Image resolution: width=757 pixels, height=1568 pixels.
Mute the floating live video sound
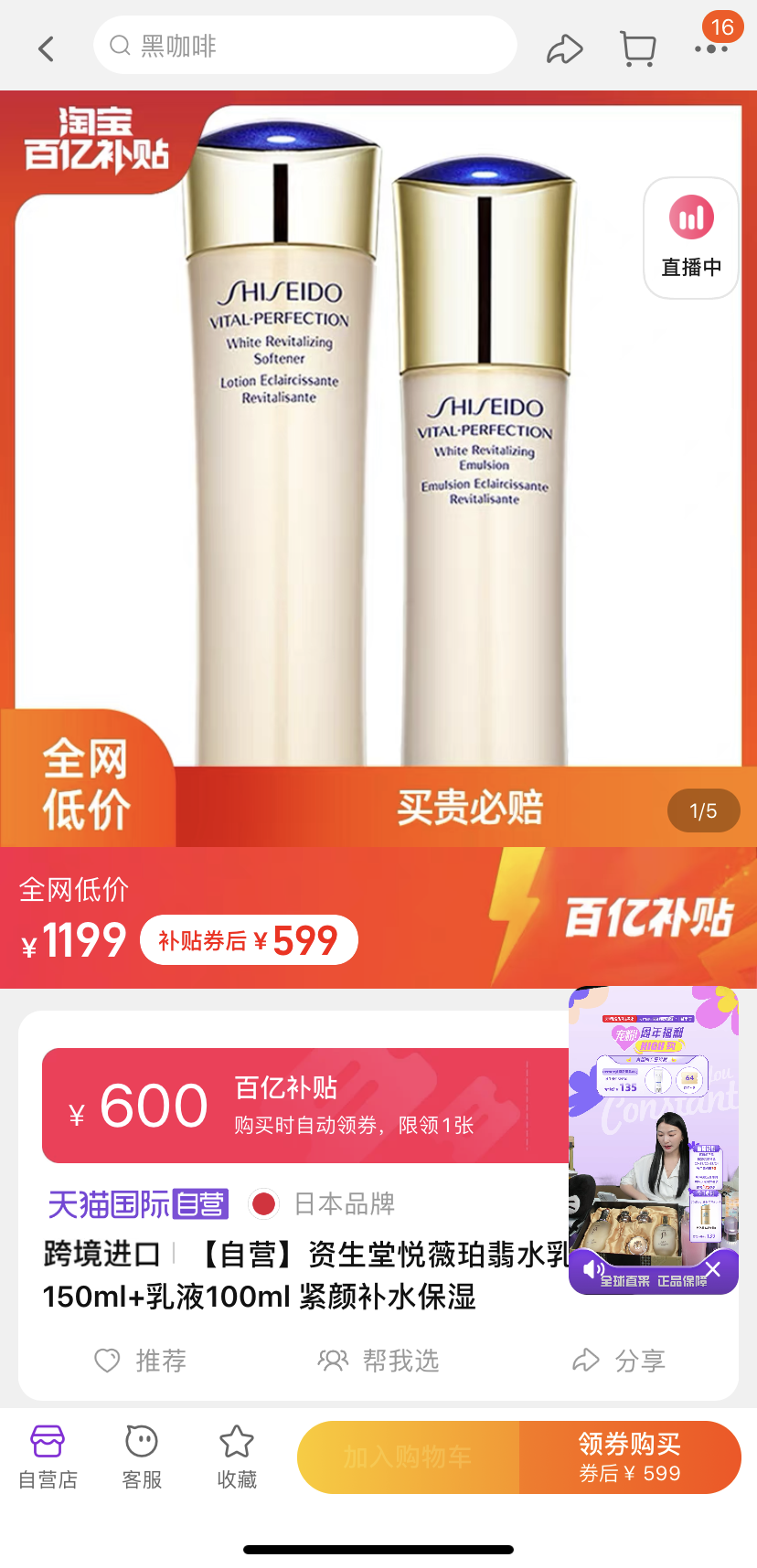click(x=592, y=1269)
